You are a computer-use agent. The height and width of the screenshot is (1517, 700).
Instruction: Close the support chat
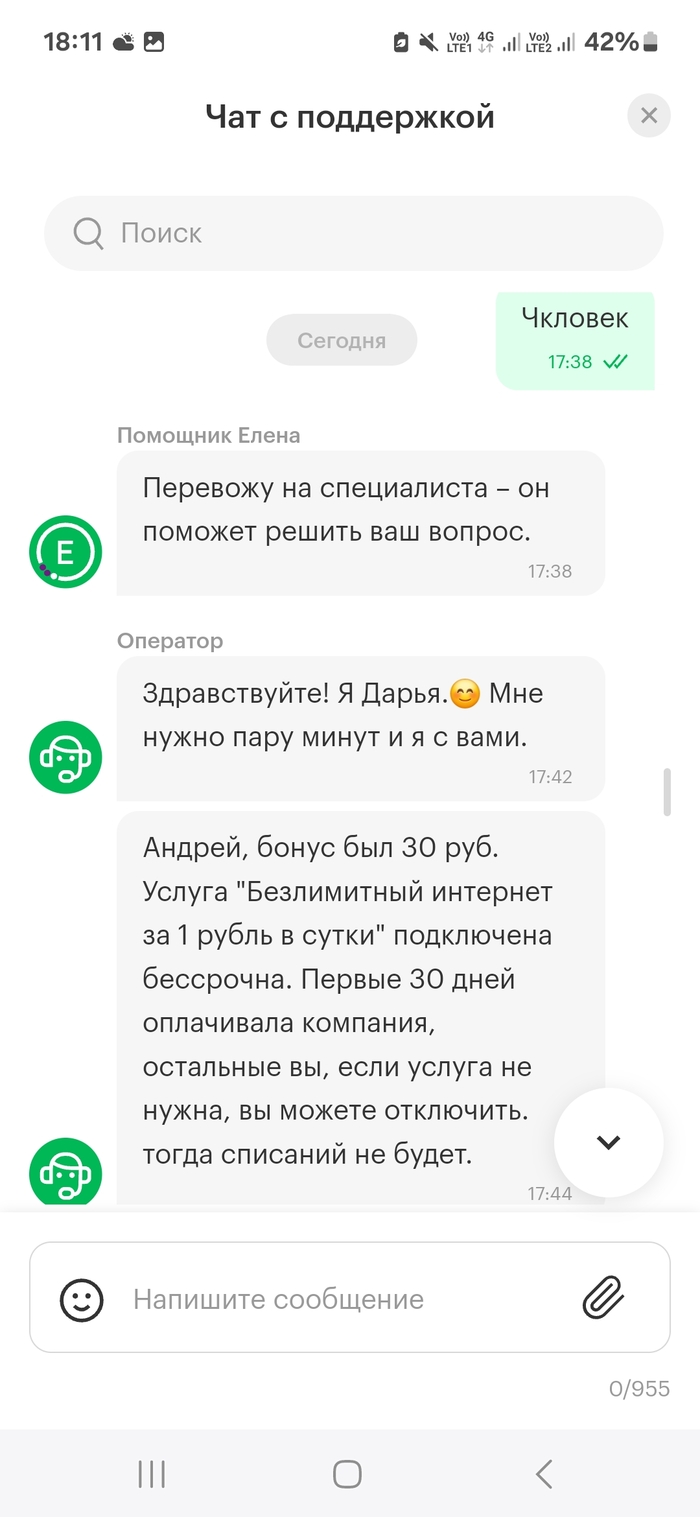(648, 116)
